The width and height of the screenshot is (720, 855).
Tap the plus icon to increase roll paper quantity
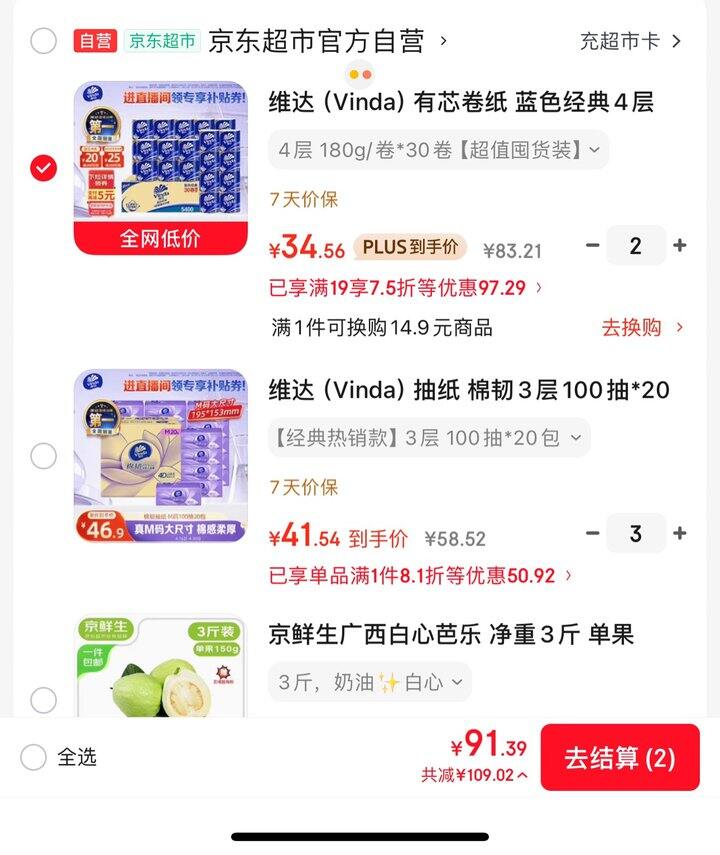tap(679, 245)
